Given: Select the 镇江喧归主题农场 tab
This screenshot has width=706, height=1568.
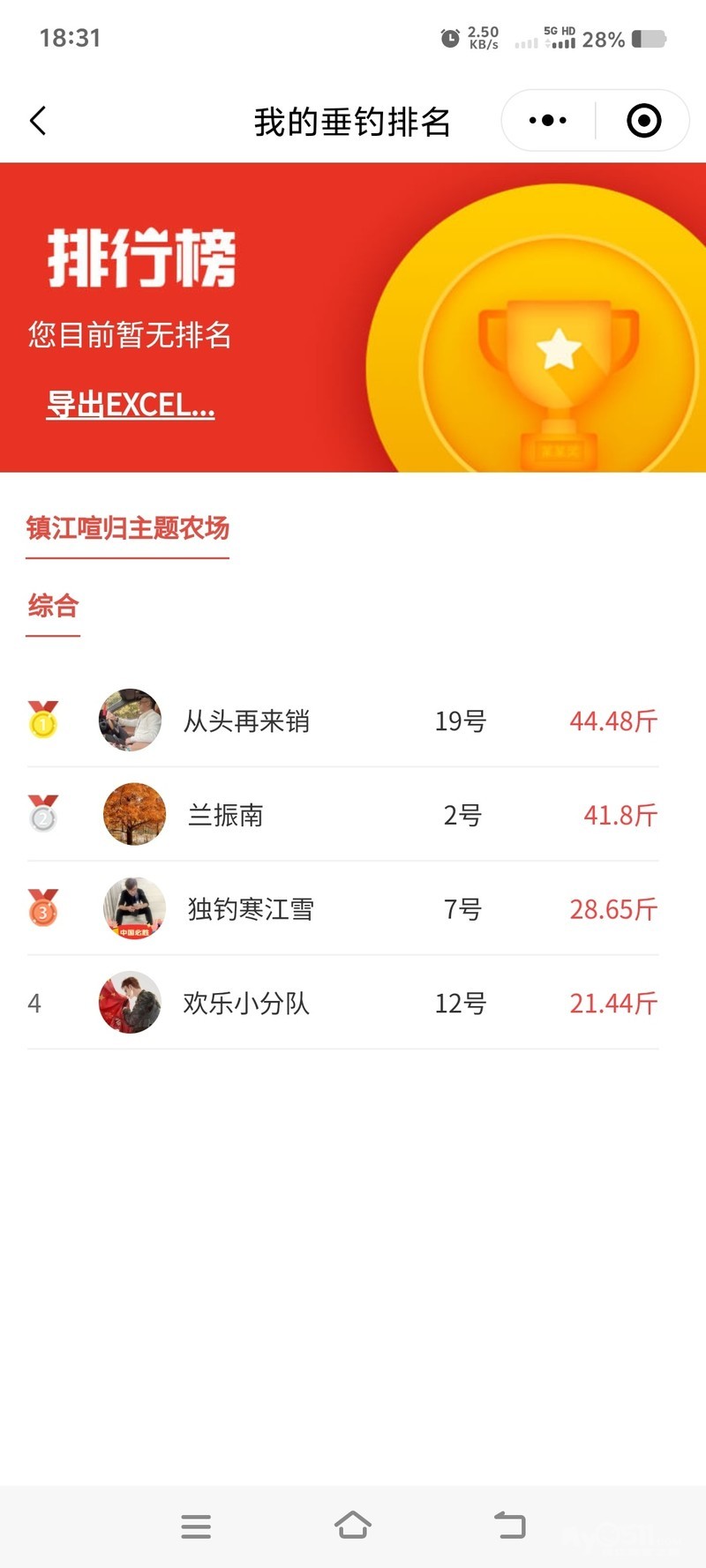Looking at the screenshot, I should (x=128, y=529).
